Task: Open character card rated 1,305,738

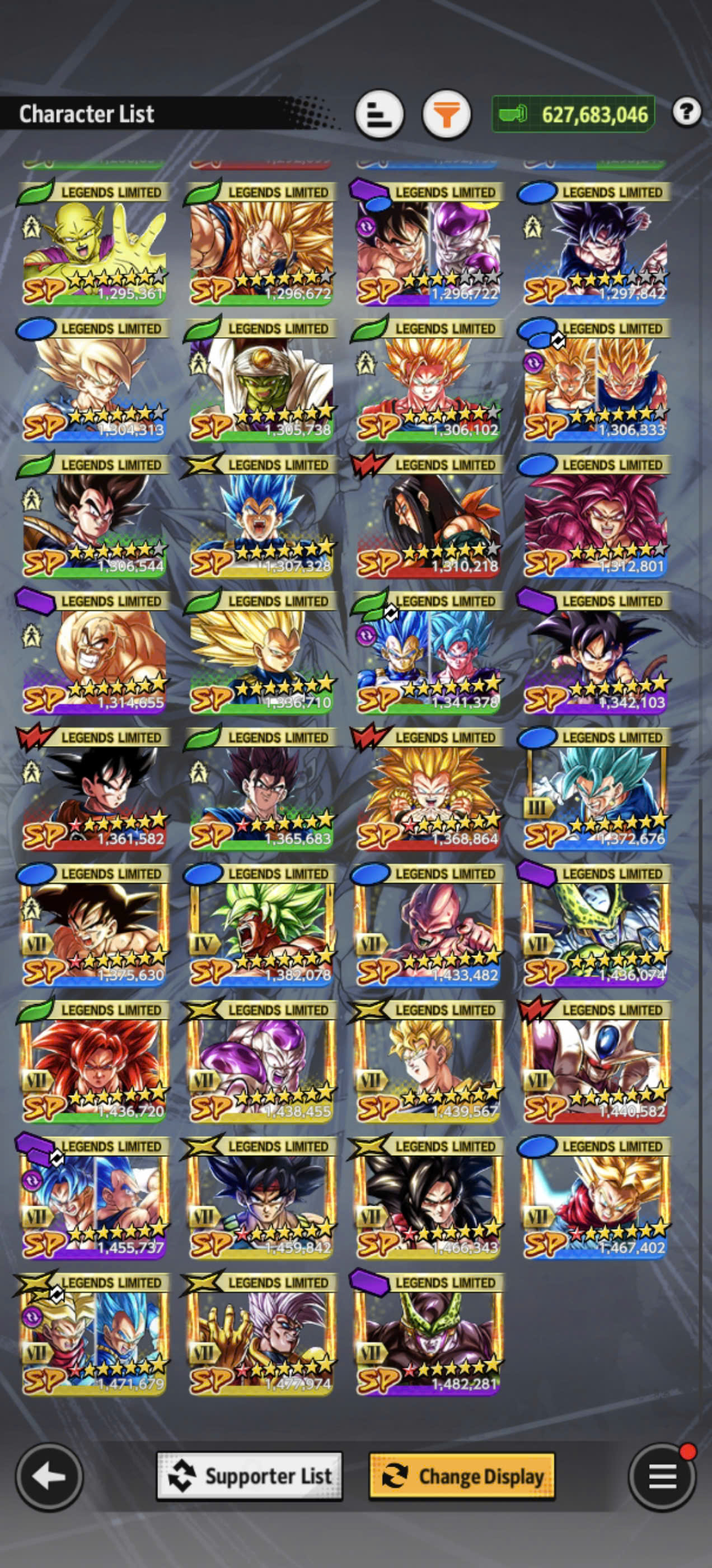Action: point(261,379)
